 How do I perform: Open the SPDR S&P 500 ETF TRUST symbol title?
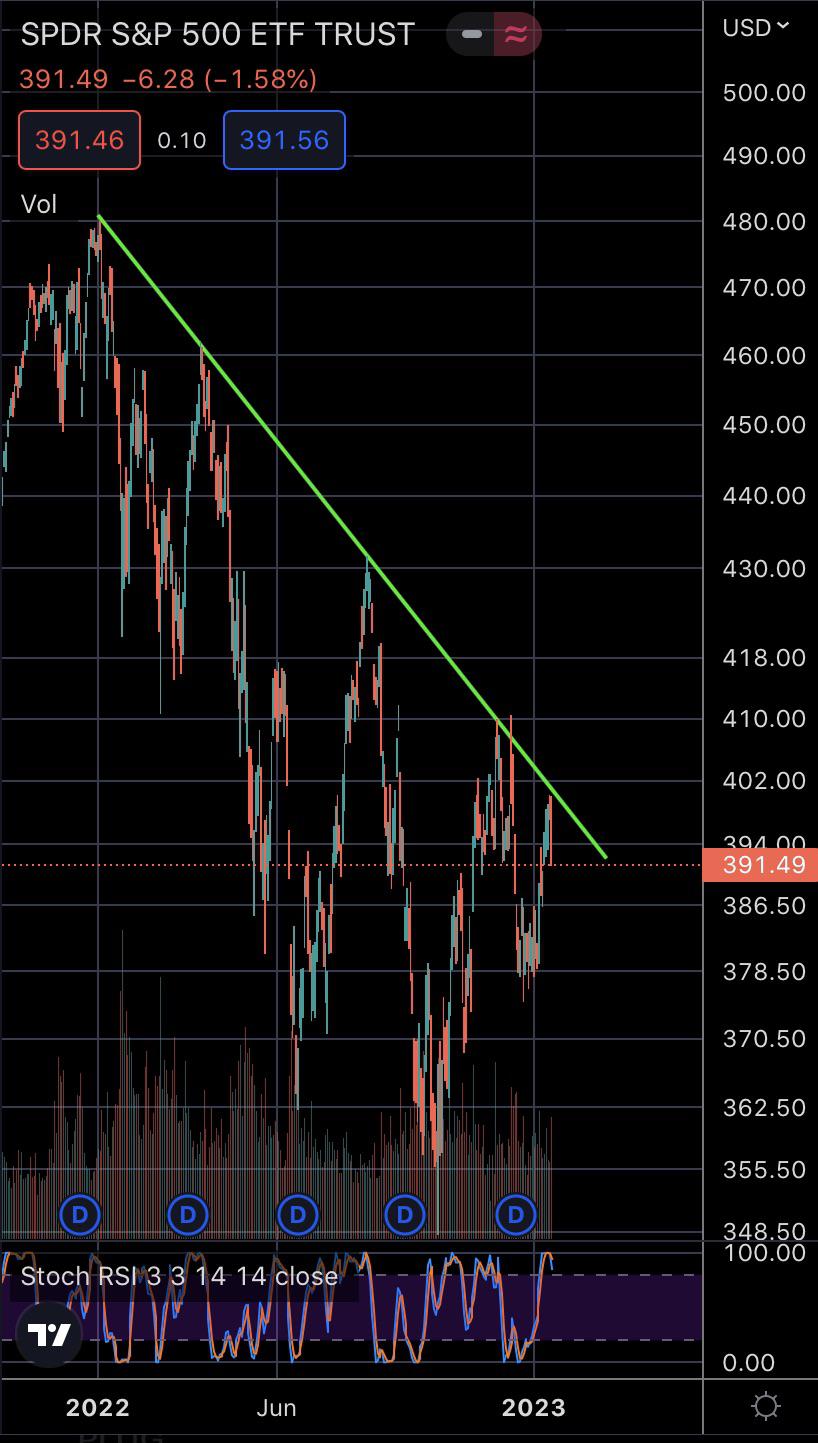[217, 34]
